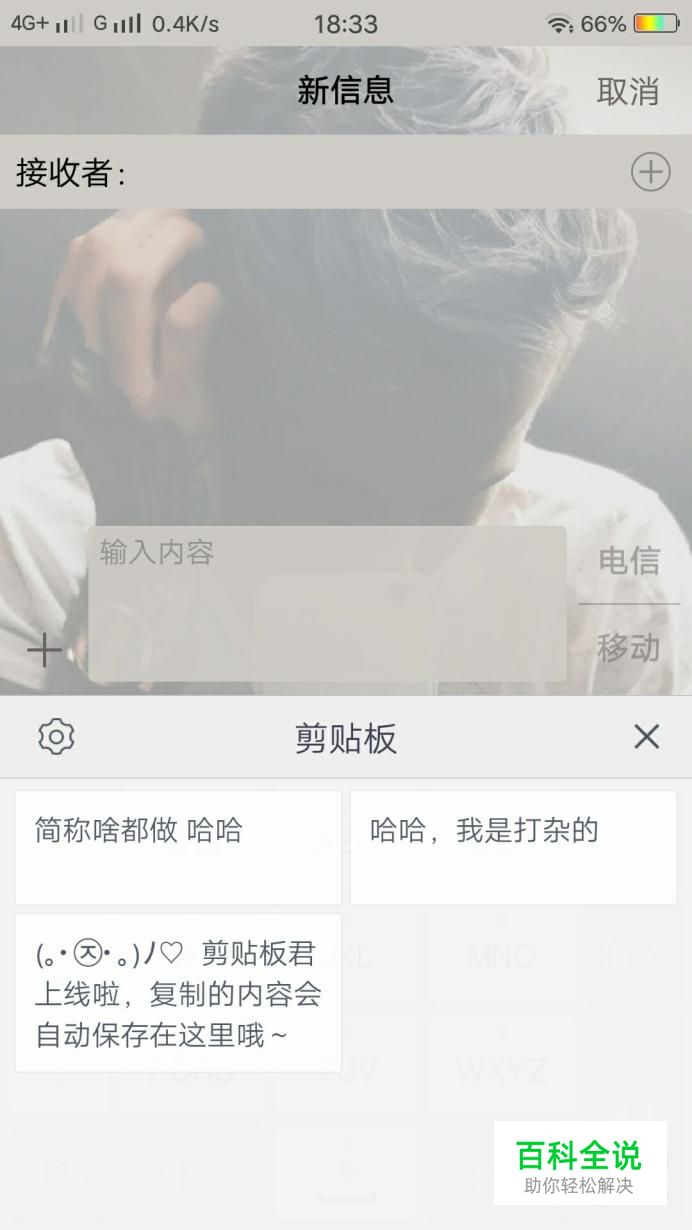Tap 取消 to cancel the new message
692x1230 pixels.
(x=628, y=91)
